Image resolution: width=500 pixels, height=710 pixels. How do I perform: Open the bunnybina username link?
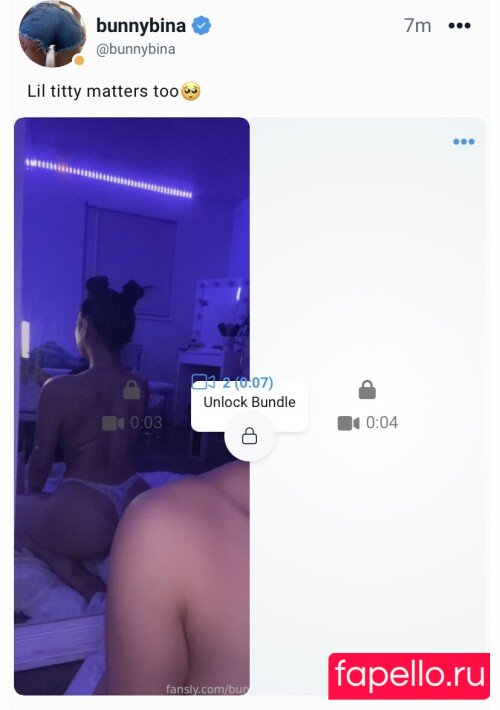coord(141,26)
